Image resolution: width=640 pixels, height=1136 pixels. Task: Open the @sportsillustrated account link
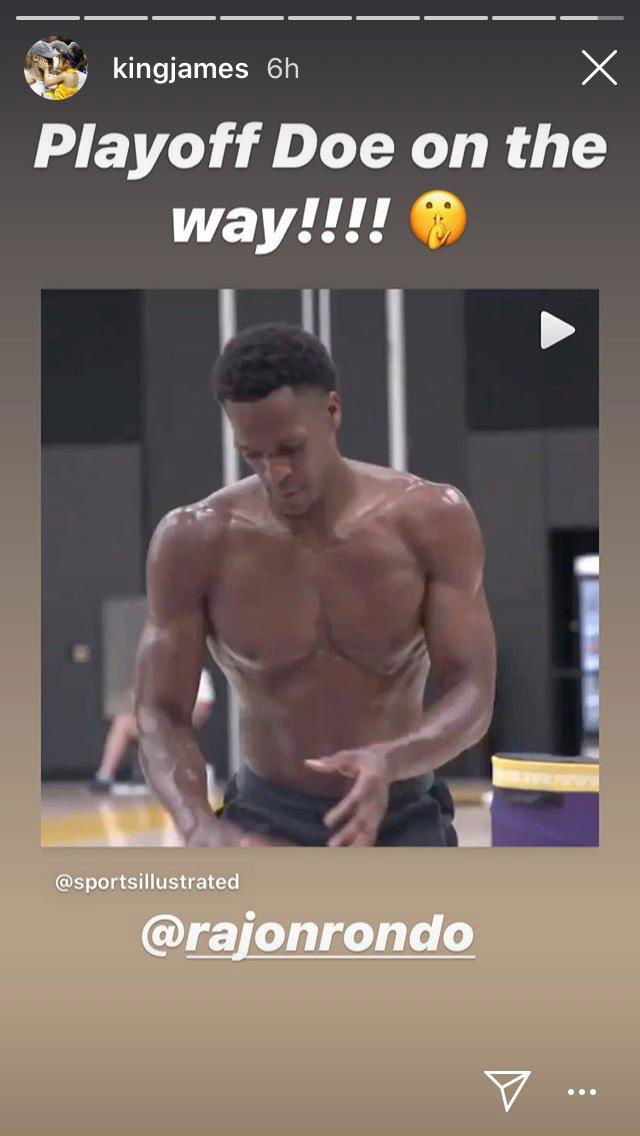147,882
